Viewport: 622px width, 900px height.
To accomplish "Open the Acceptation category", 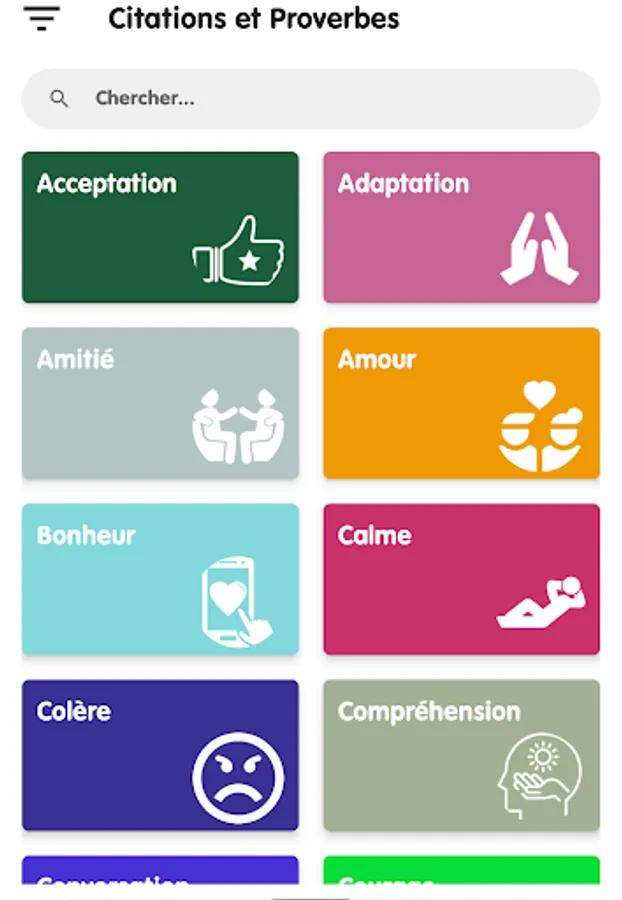I will pos(160,227).
